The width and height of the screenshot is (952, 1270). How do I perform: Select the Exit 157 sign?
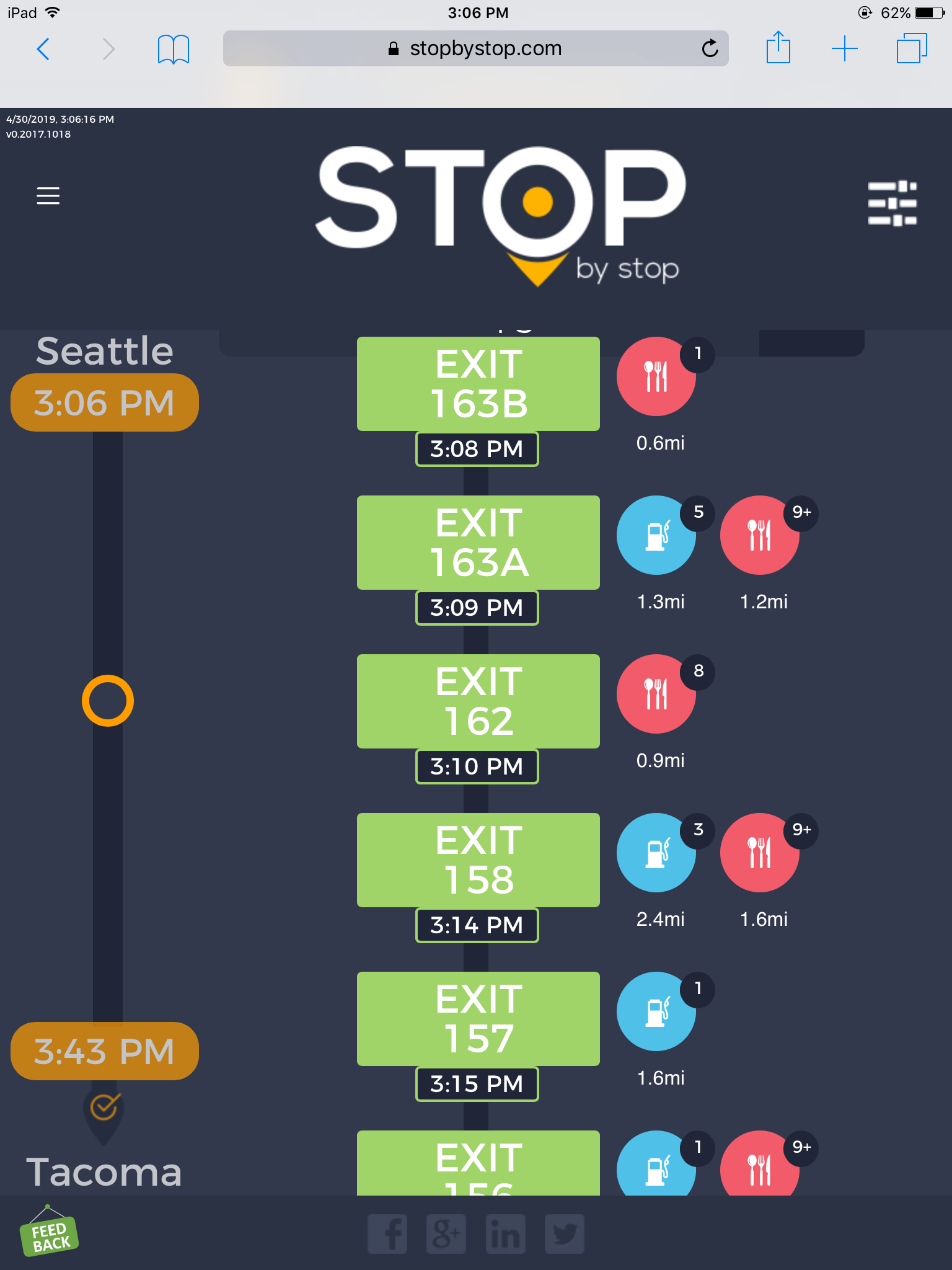[x=478, y=1019]
